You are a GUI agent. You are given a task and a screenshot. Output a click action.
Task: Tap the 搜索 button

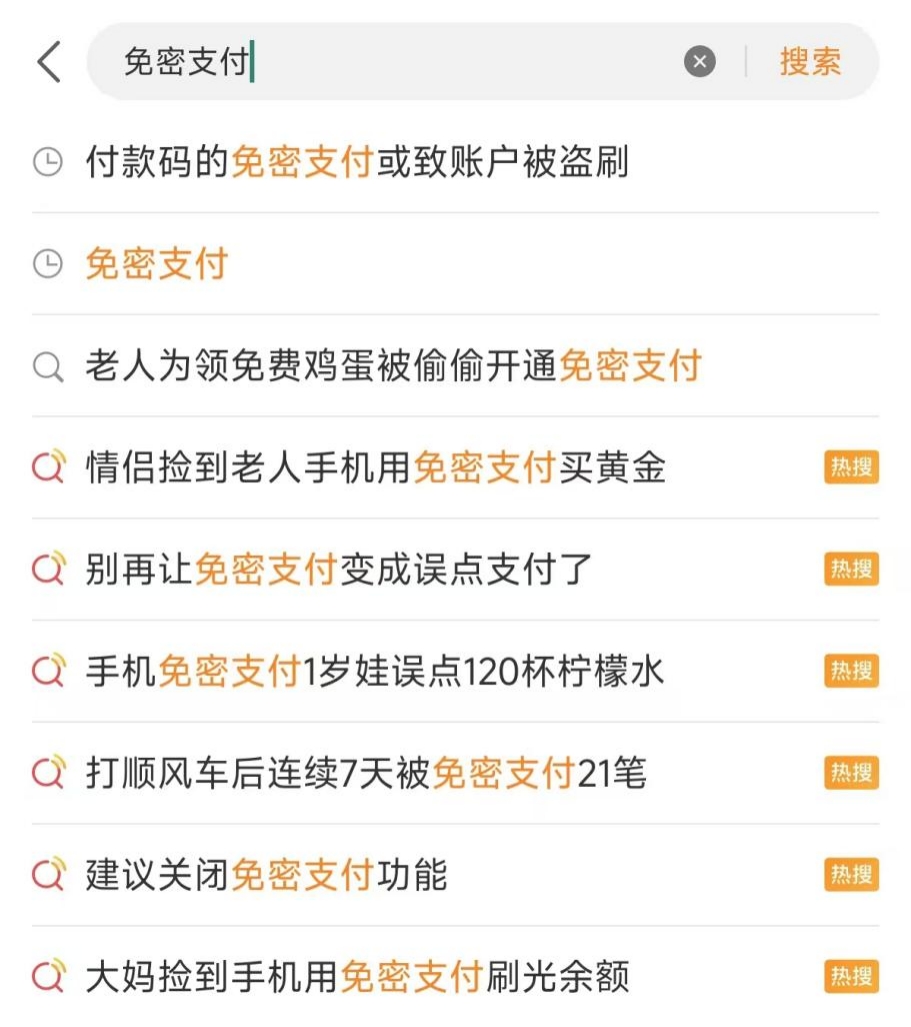click(810, 62)
